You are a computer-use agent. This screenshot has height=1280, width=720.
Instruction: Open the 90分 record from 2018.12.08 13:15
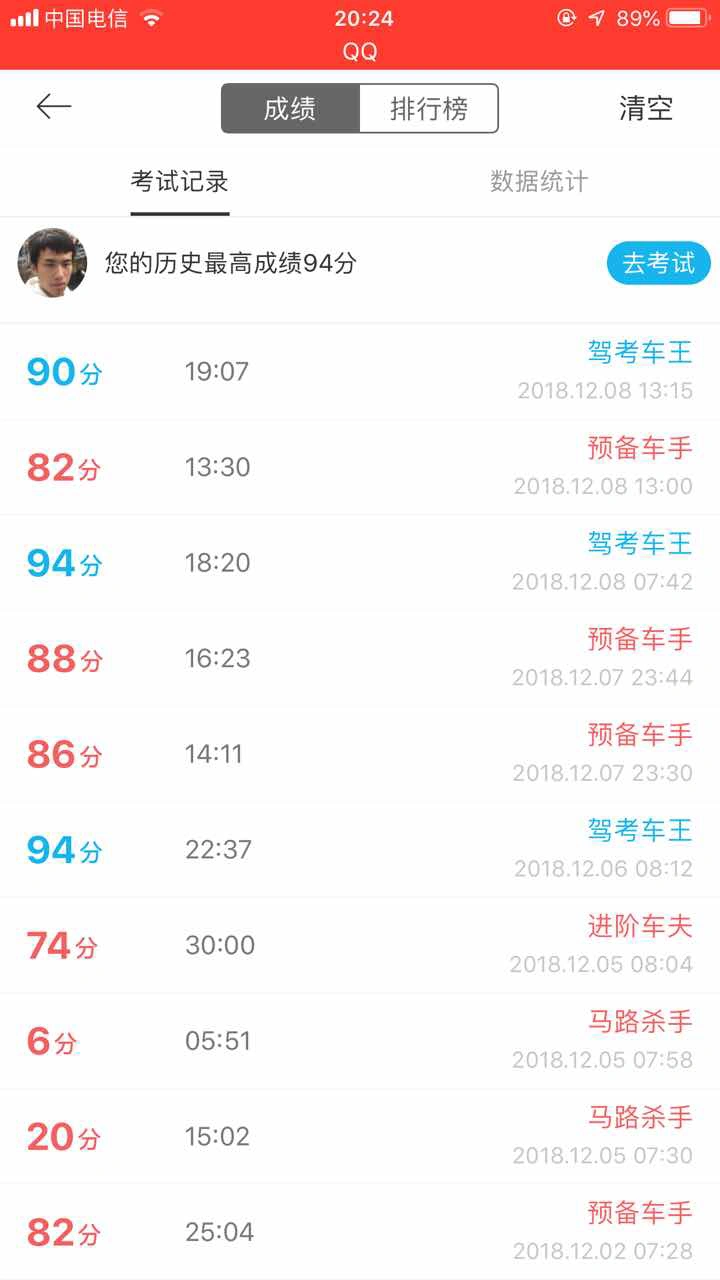click(360, 372)
